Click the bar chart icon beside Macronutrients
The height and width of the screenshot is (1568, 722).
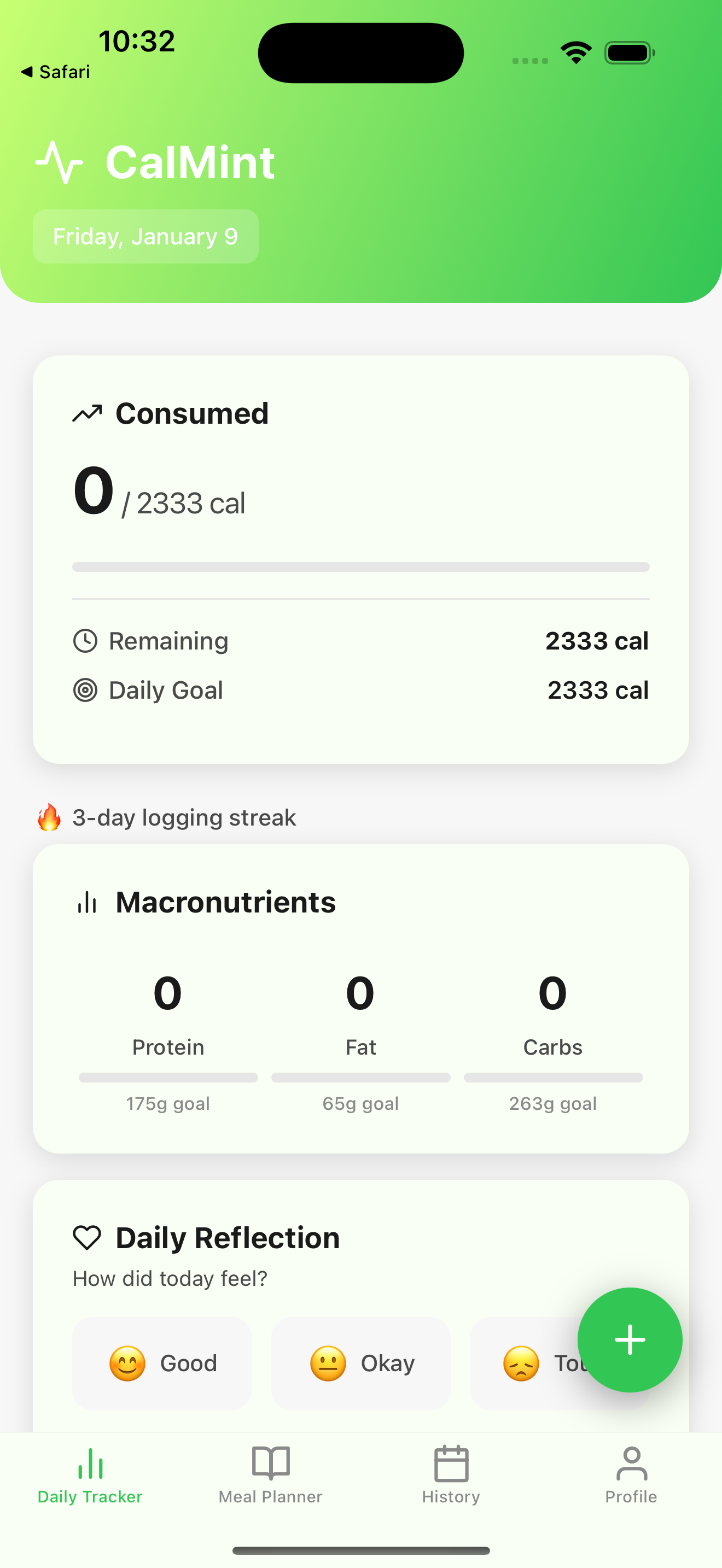(x=87, y=902)
